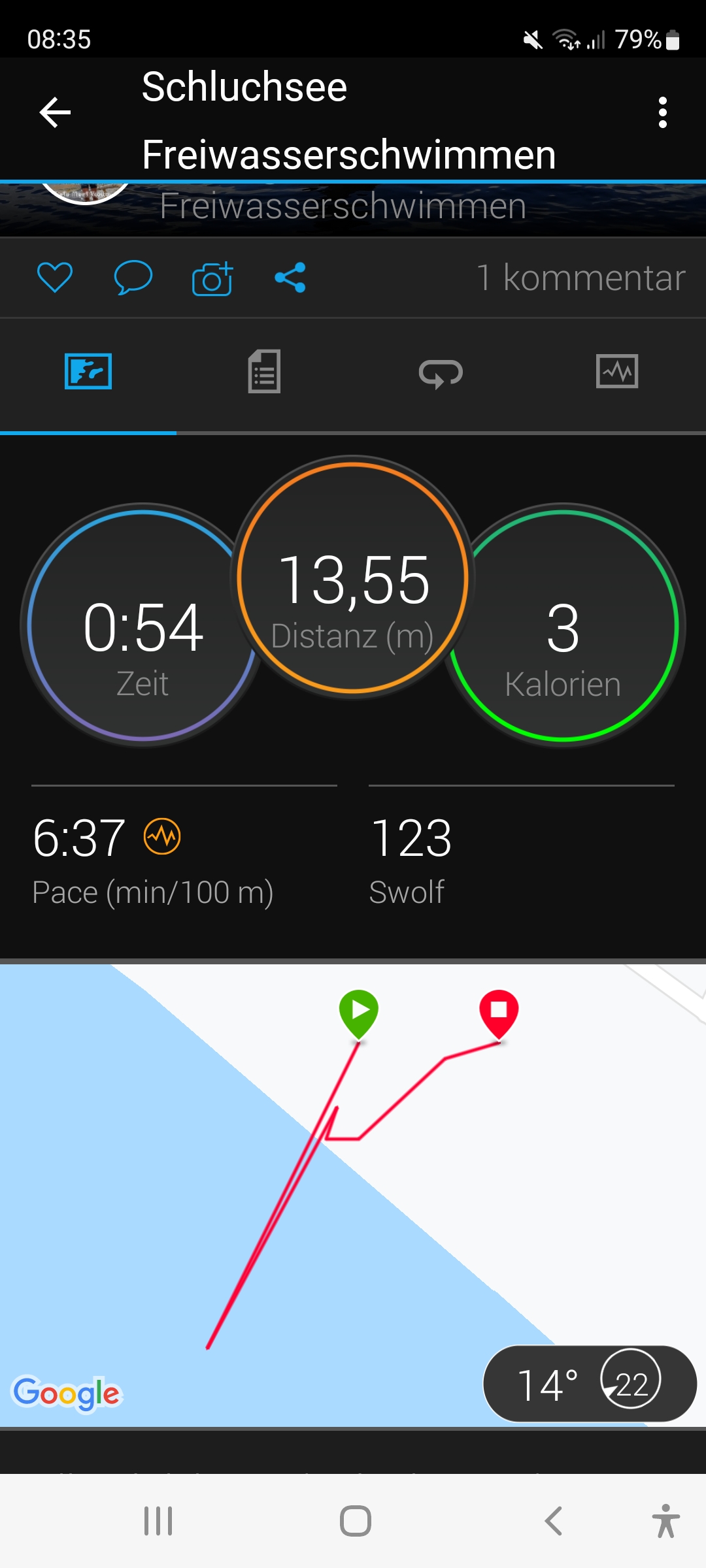
Task: Switch to the laps tab
Action: (441, 373)
